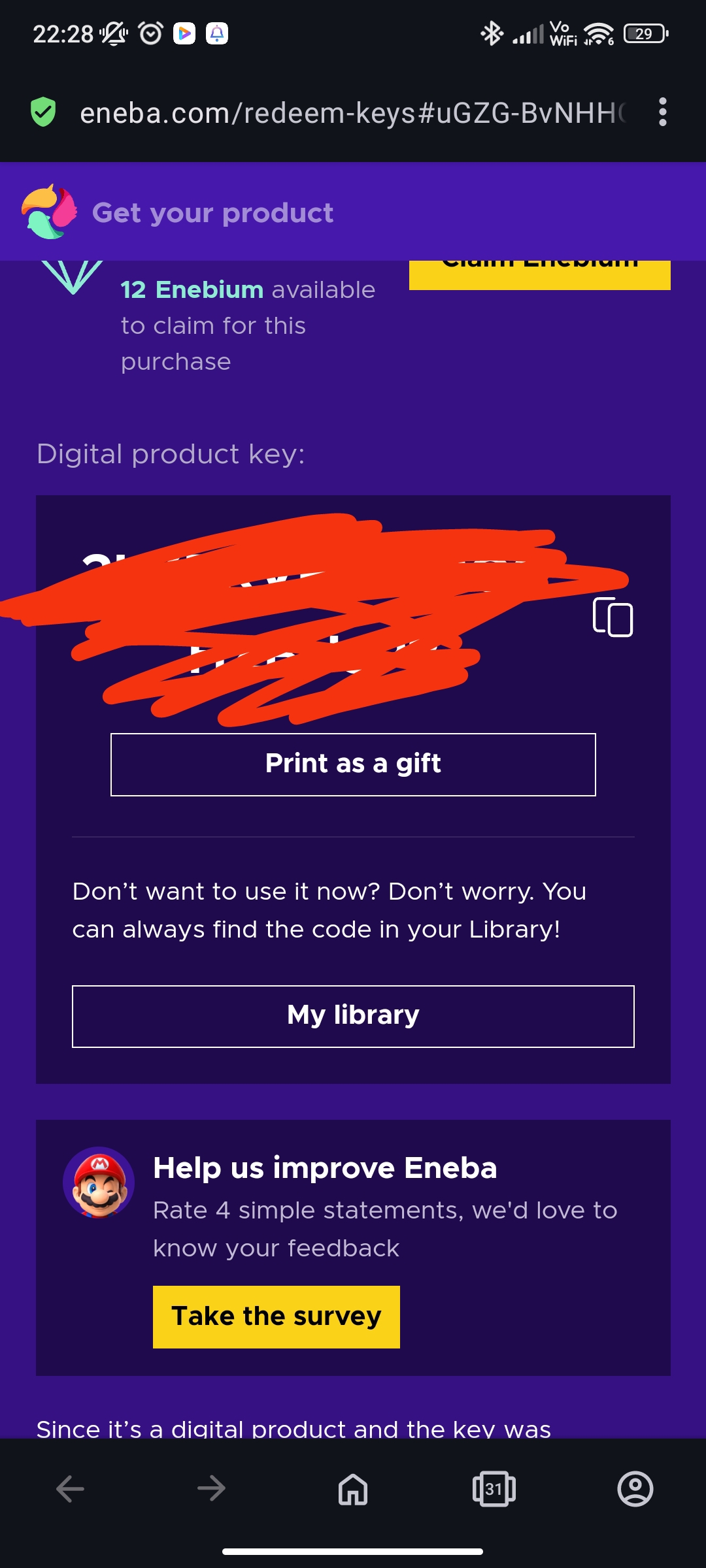The height and width of the screenshot is (1568, 706).
Task: Tap the URL address bar
Action: (353, 113)
